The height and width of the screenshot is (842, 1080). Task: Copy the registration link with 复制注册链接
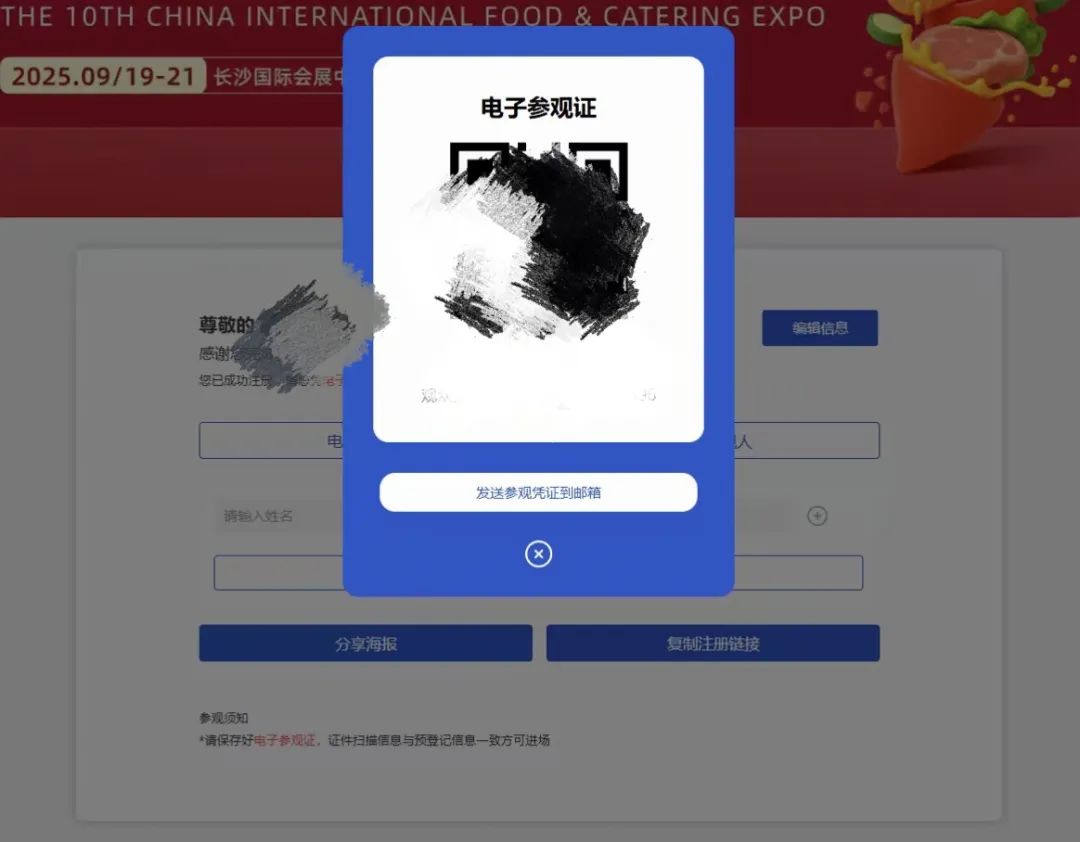pyautogui.click(x=713, y=644)
